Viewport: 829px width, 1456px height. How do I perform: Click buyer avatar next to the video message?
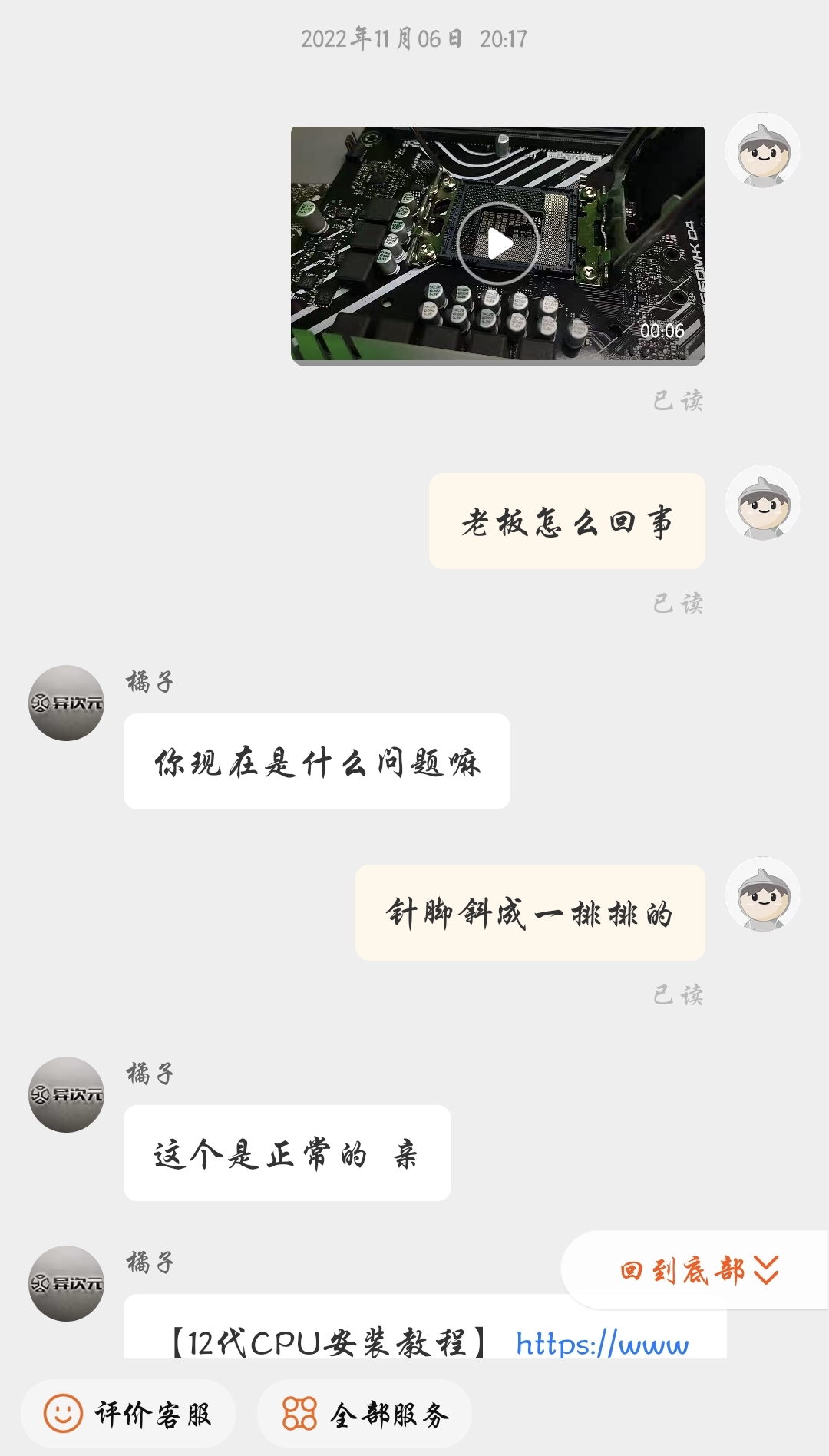coord(765,150)
